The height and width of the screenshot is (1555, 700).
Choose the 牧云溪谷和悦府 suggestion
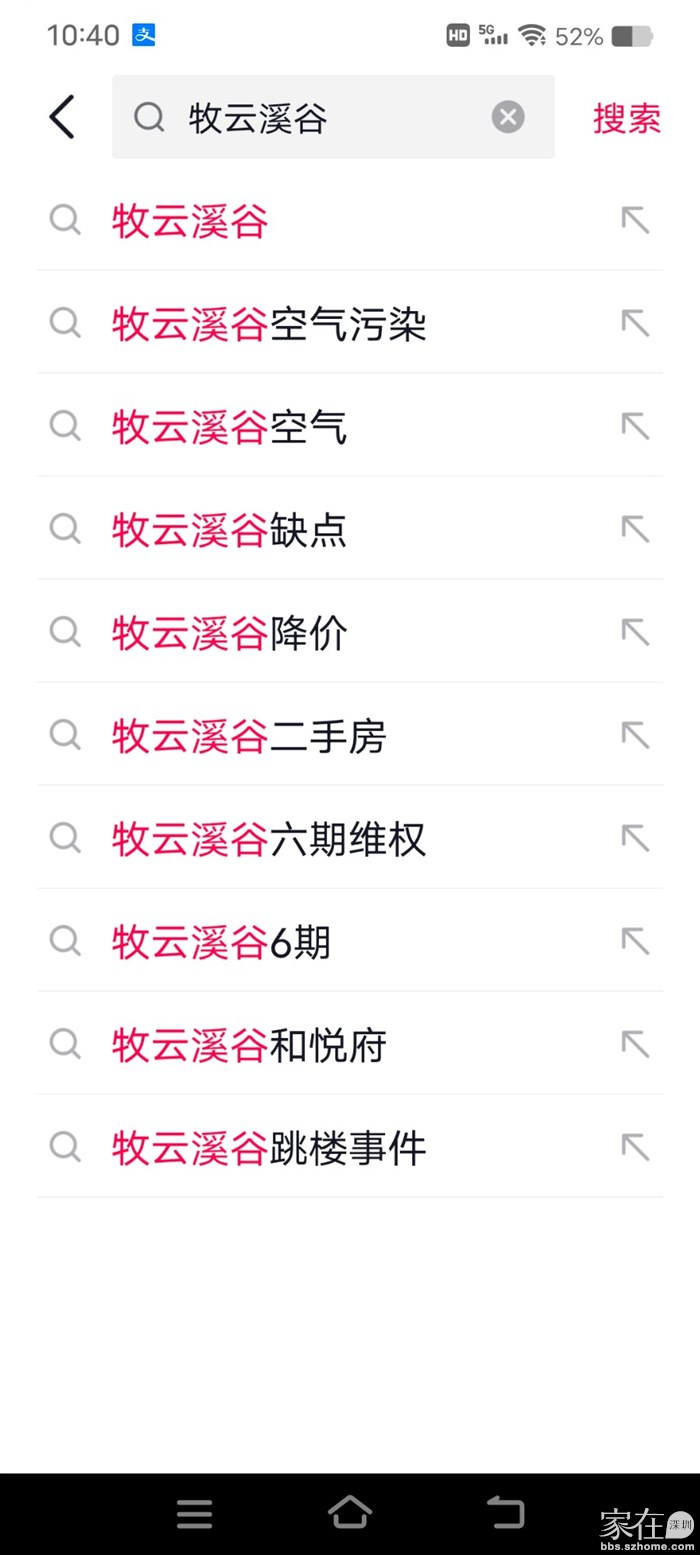click(249, 1045)
